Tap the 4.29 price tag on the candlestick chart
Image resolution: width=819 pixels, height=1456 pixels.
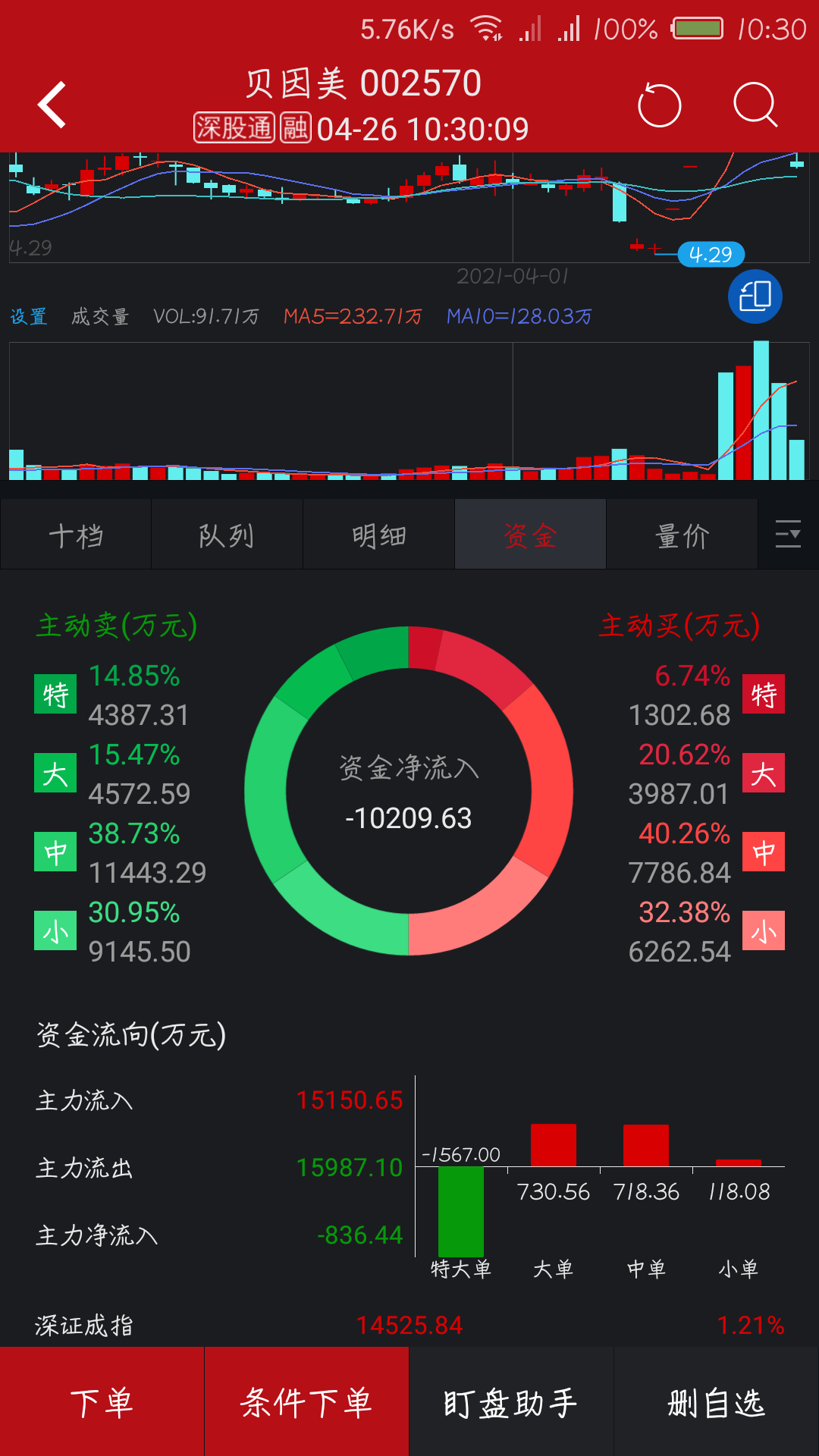tap(711, 255)
